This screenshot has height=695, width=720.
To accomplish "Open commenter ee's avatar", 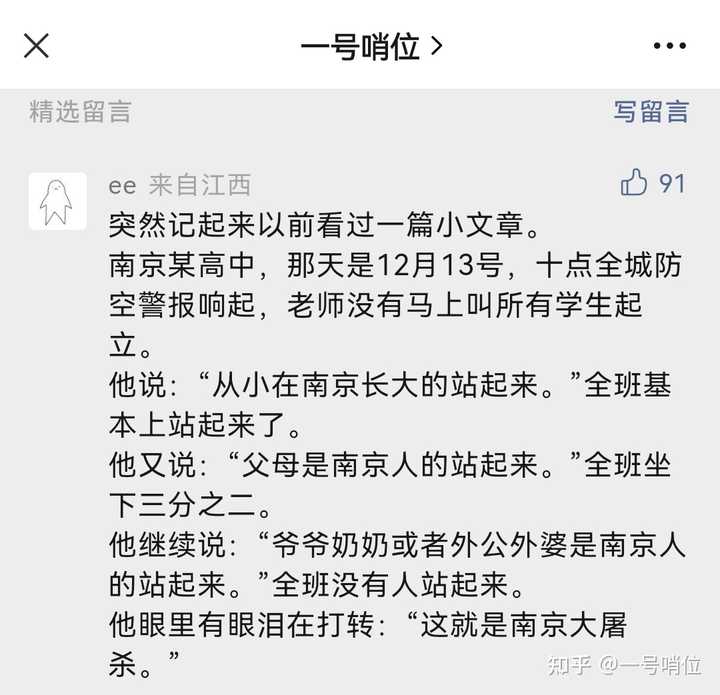I will click(57, 201).
